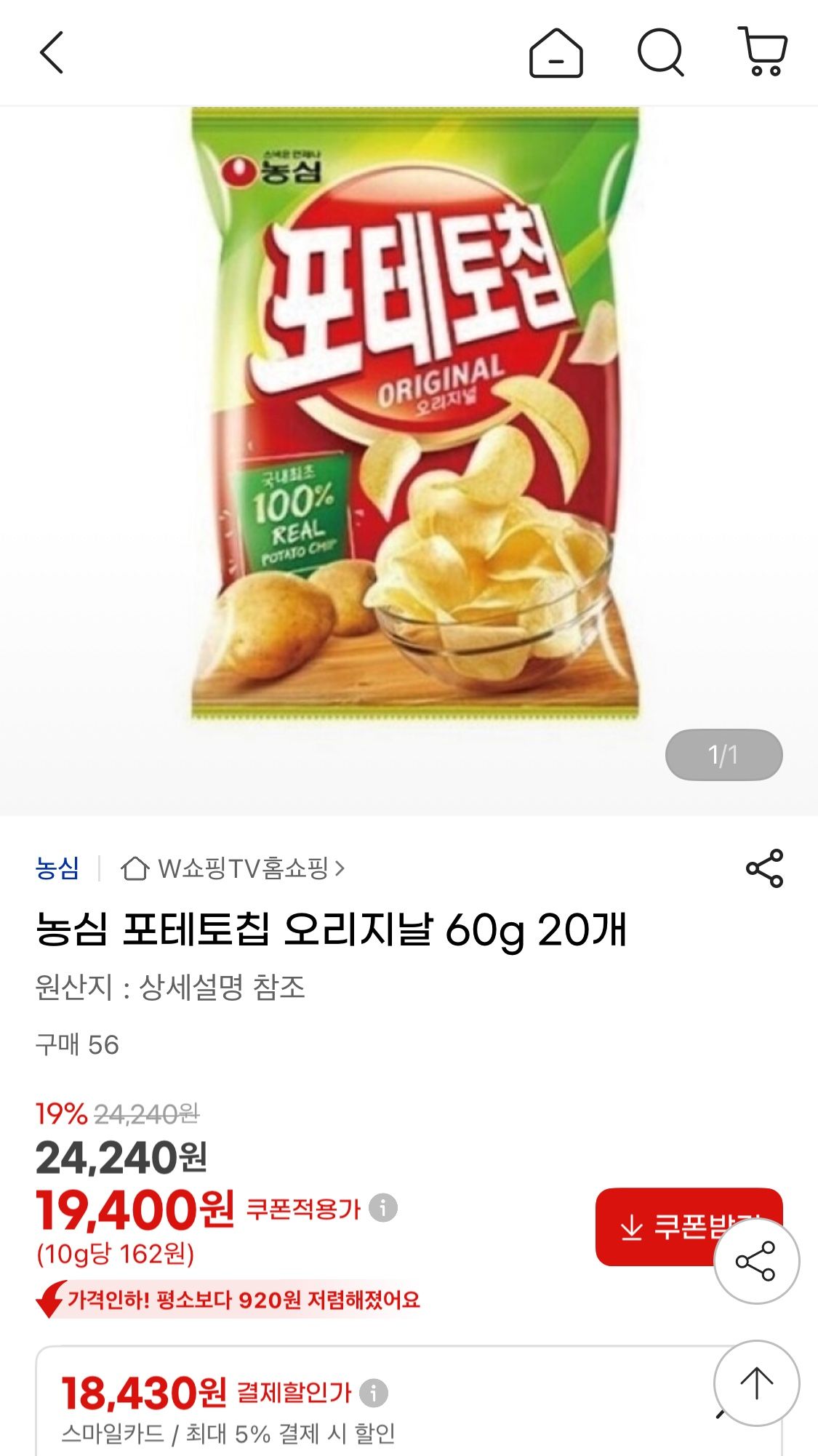The width and height of the screenshot is (818, 1456).
Task: Show info for 쿠폰적용가 price
Action: (x=383, y=1208)
